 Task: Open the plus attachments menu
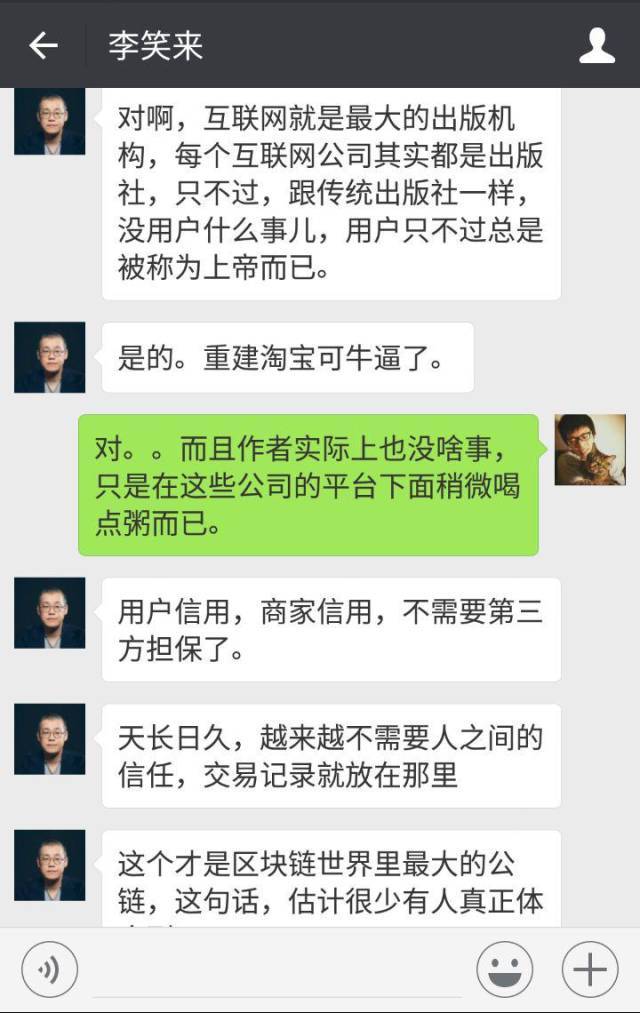coord(589,969)
